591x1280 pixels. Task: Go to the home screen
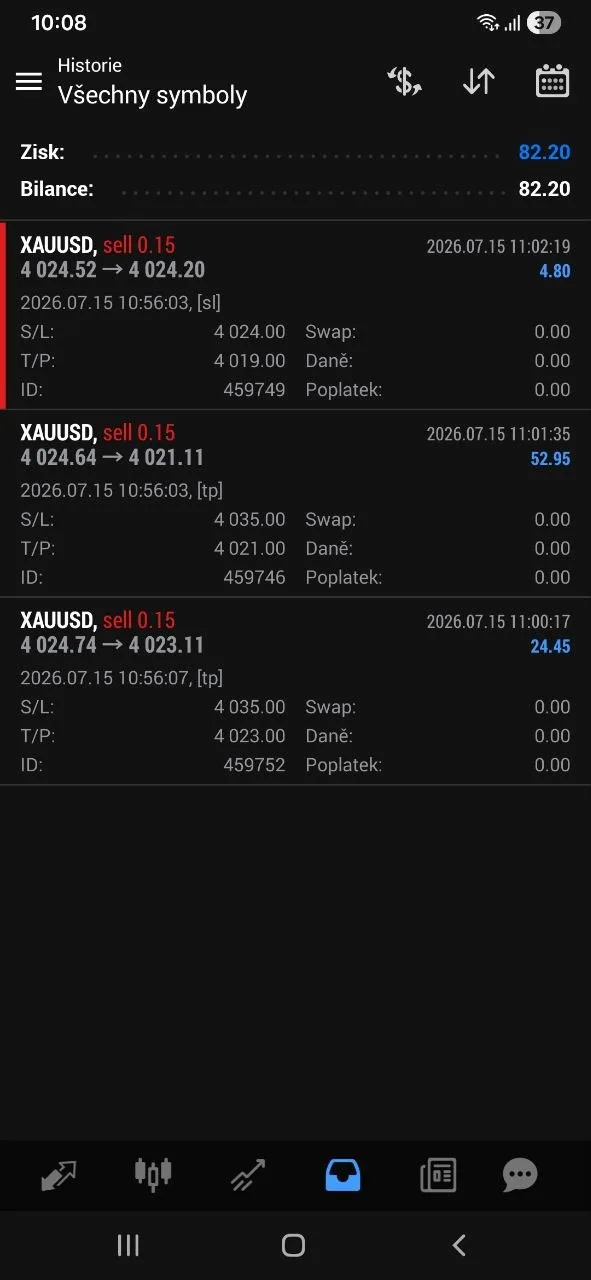(x=293, y=1245)
